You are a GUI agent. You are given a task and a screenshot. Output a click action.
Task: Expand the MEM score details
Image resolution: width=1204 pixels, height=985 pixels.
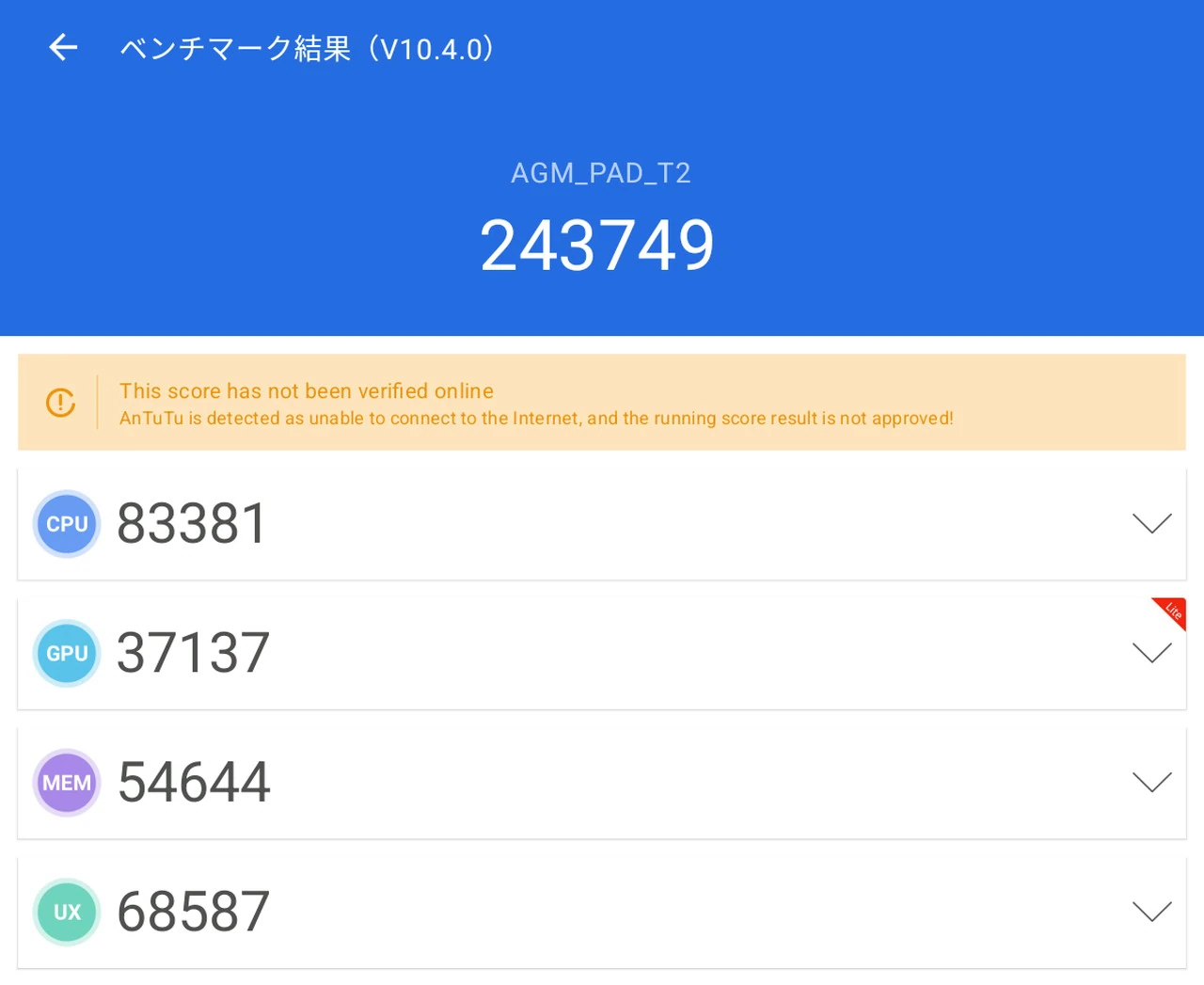(x=1151, y=782)
